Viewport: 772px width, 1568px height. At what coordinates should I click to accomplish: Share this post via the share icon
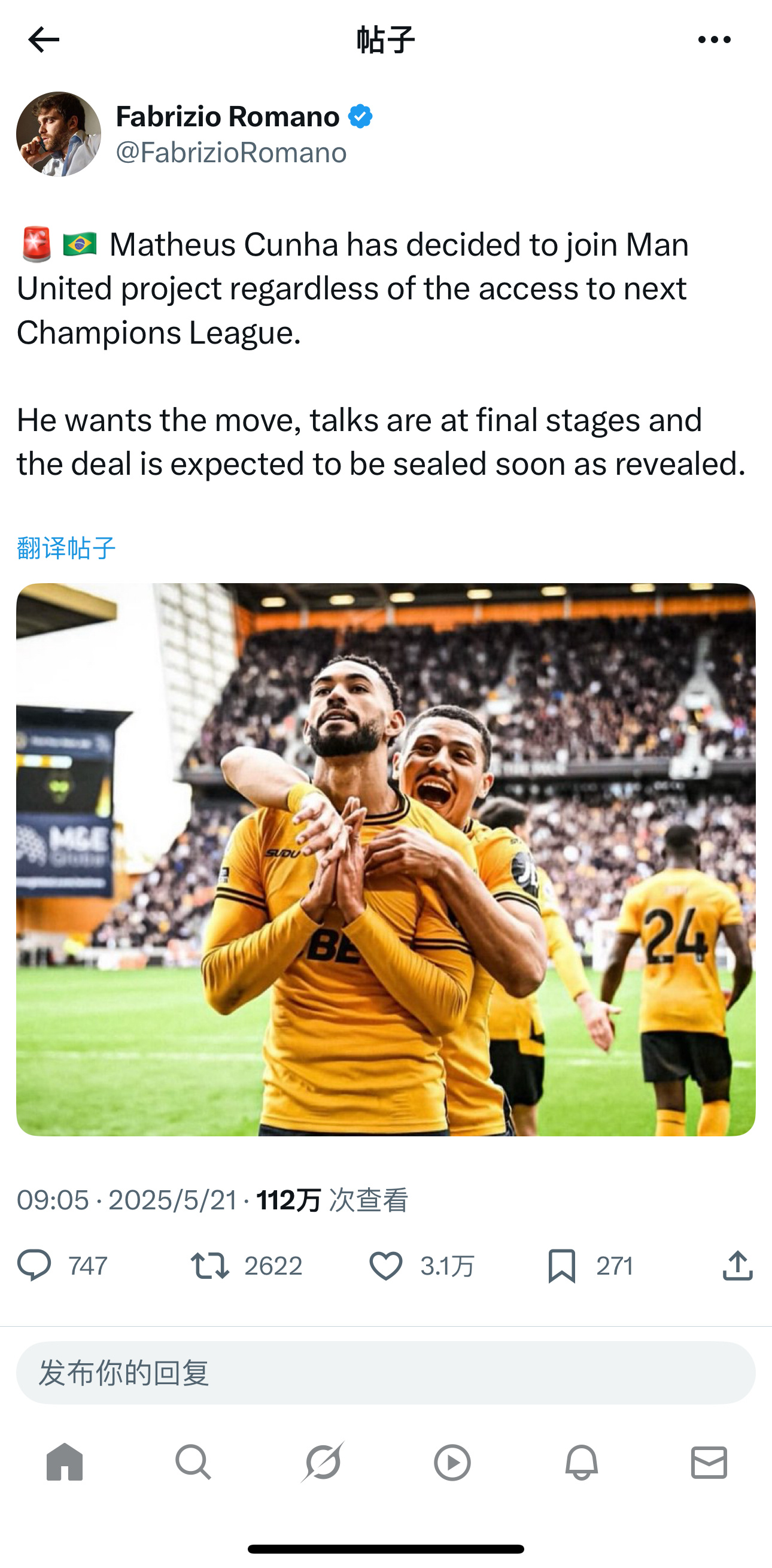[737, 1266]
